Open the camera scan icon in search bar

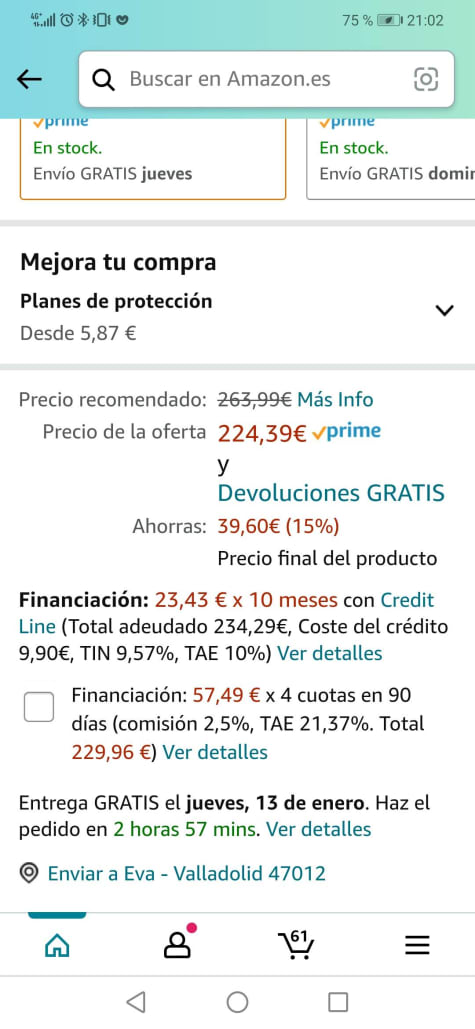(426, 79)
